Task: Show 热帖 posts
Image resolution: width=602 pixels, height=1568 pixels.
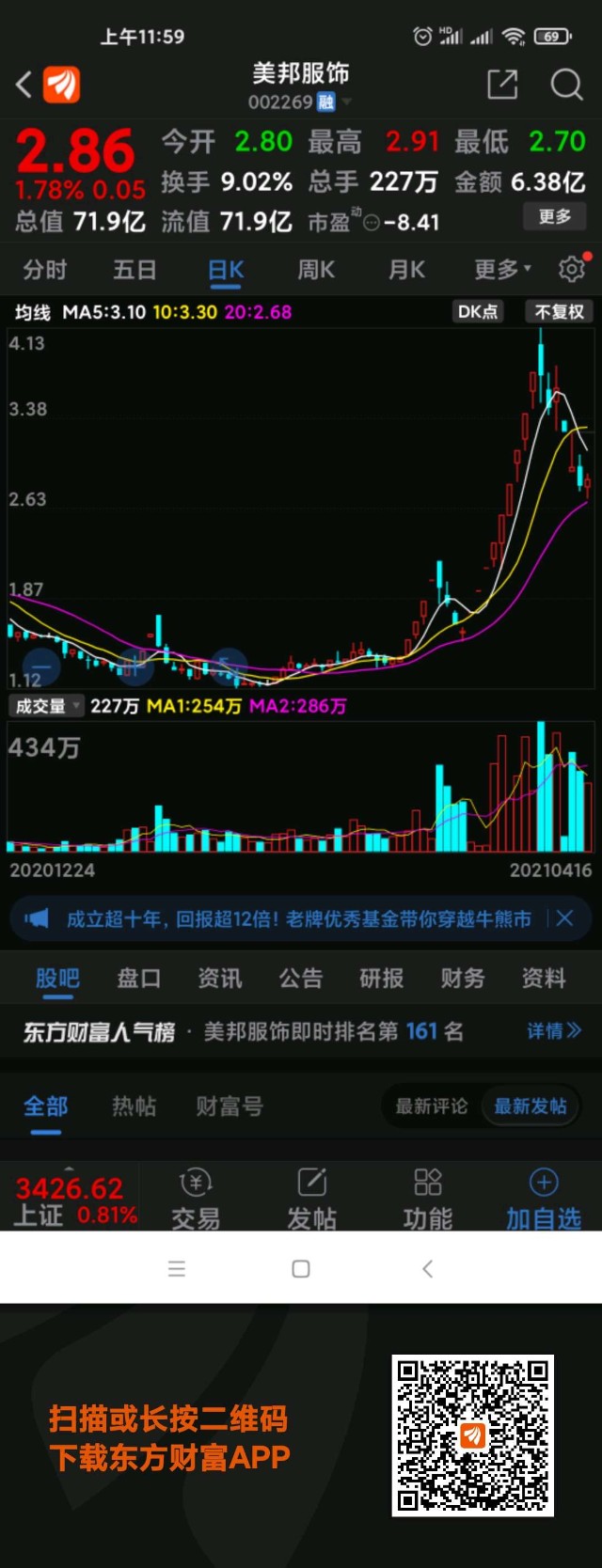Action: [x=135, y=1106]
